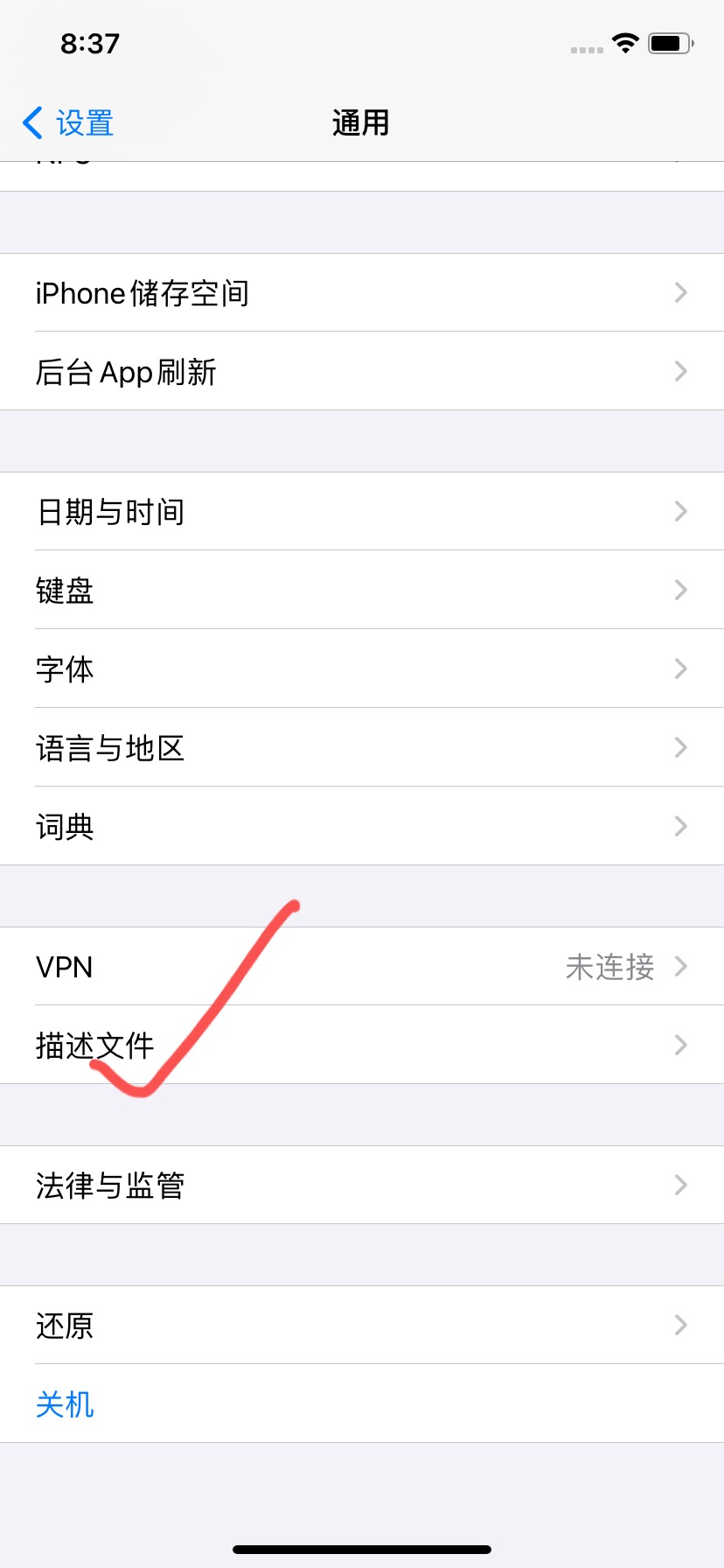The image size is (724, 1568).
Task: Select the 通用 title
Action: tap(361, 122)
